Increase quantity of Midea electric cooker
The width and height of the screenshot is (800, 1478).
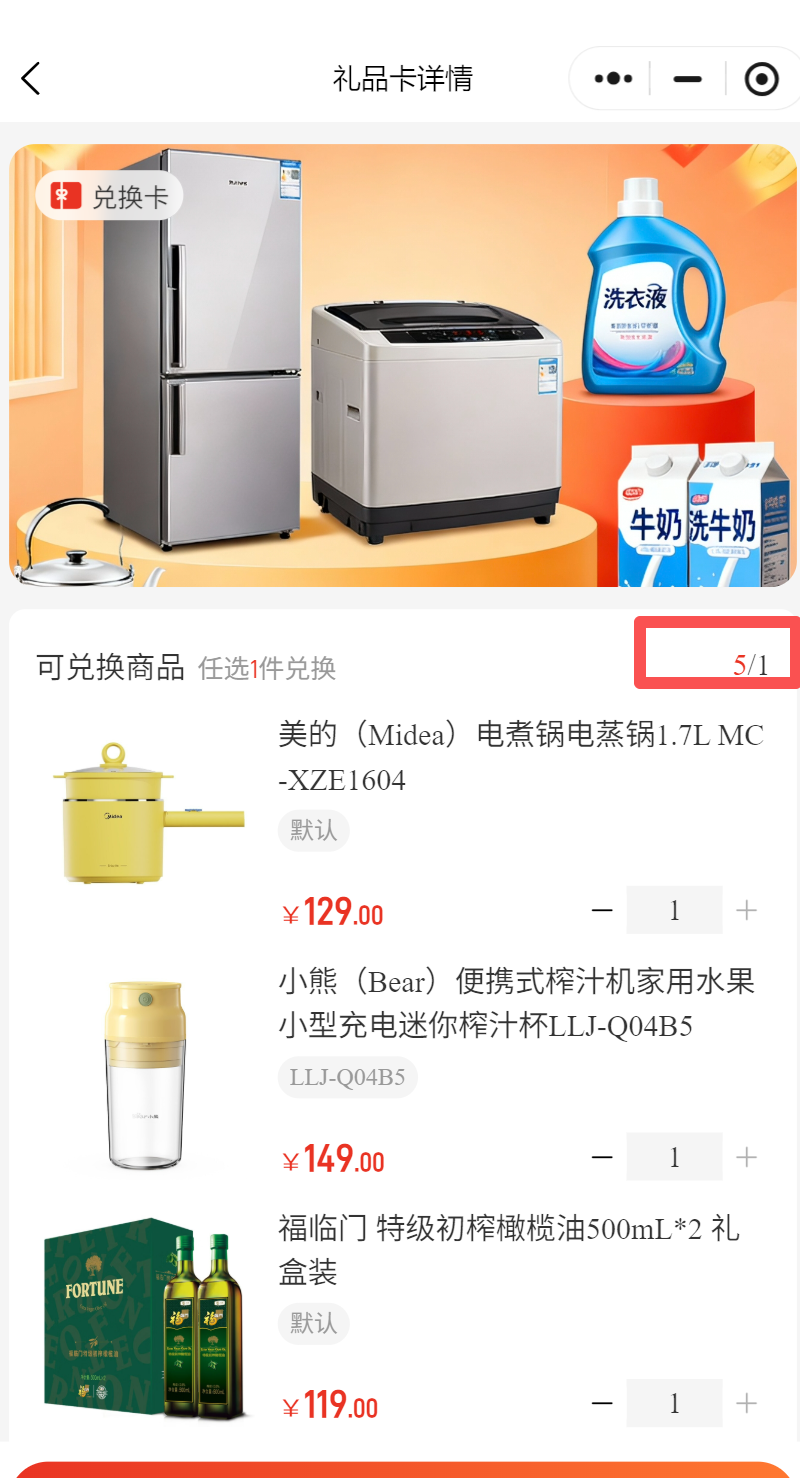pyautogui.click(x=746, y=910)
